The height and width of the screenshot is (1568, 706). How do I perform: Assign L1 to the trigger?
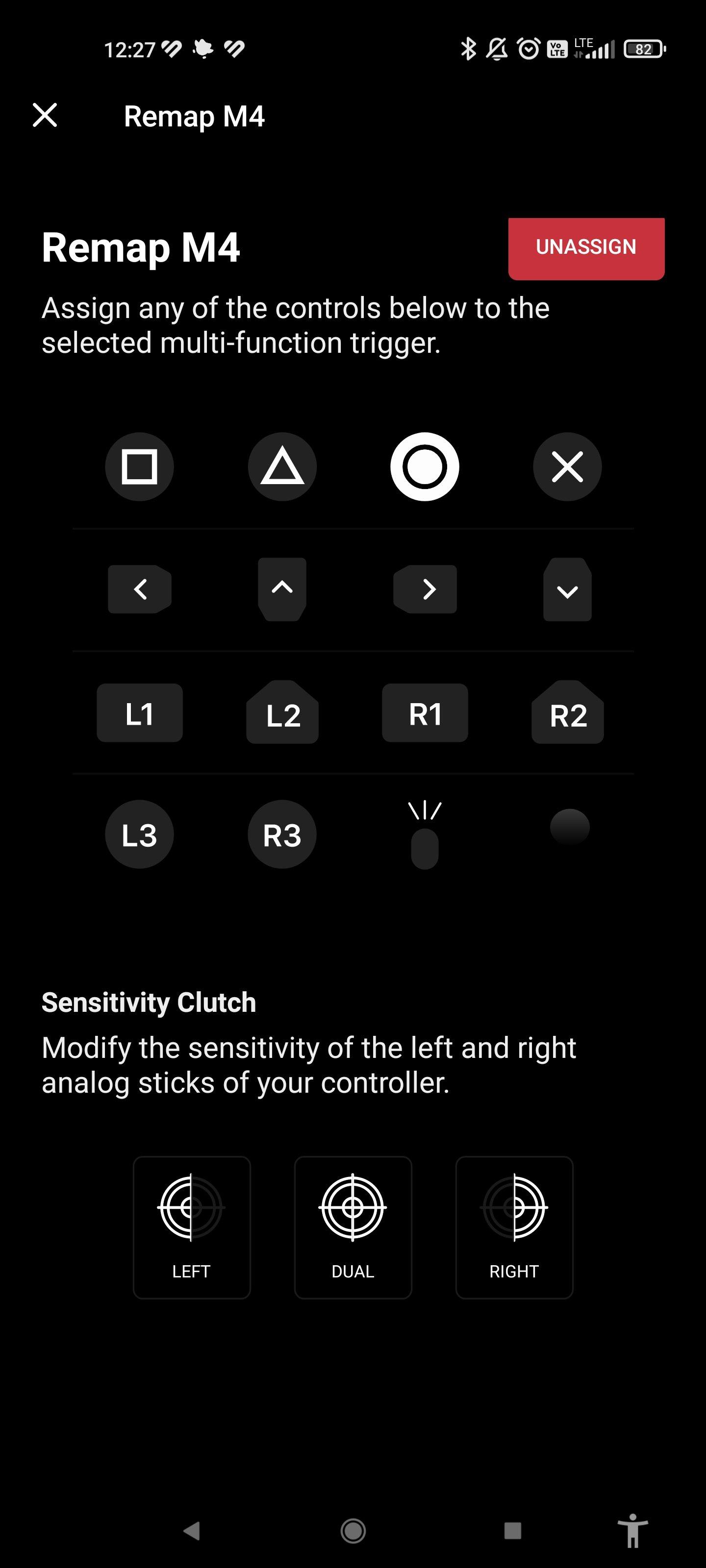pyautogui.click(x=140, y=713)
